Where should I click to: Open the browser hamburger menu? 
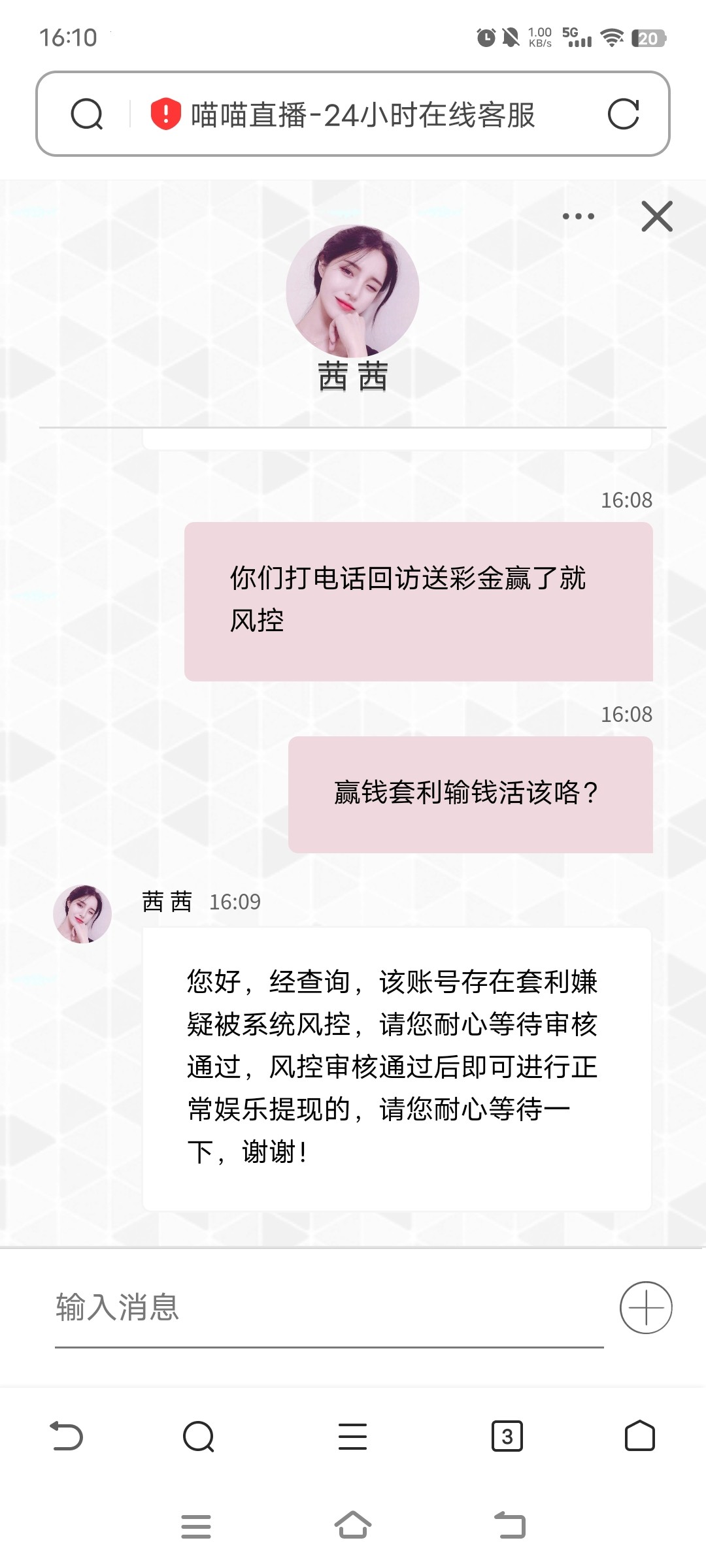352,1435
